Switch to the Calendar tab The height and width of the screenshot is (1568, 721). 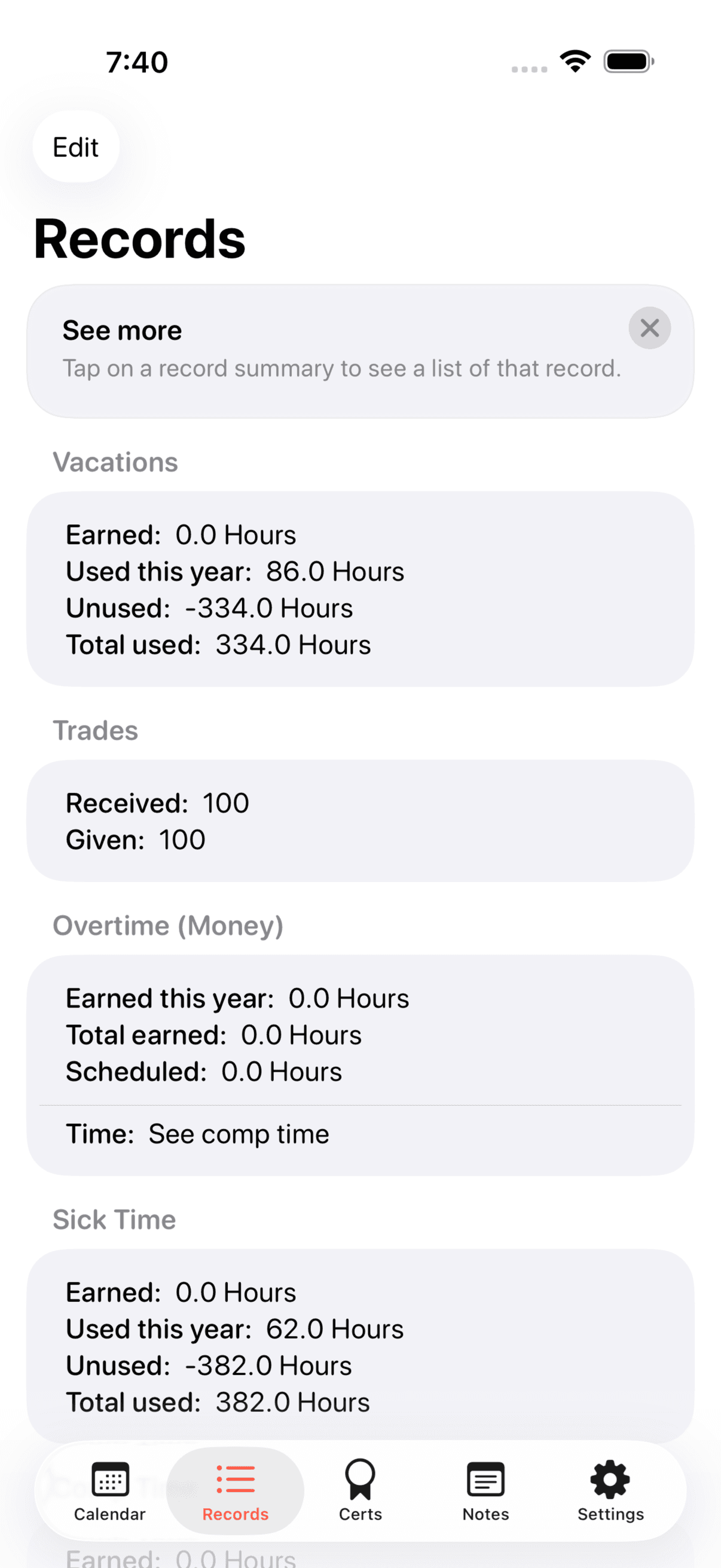[110, 1490]
